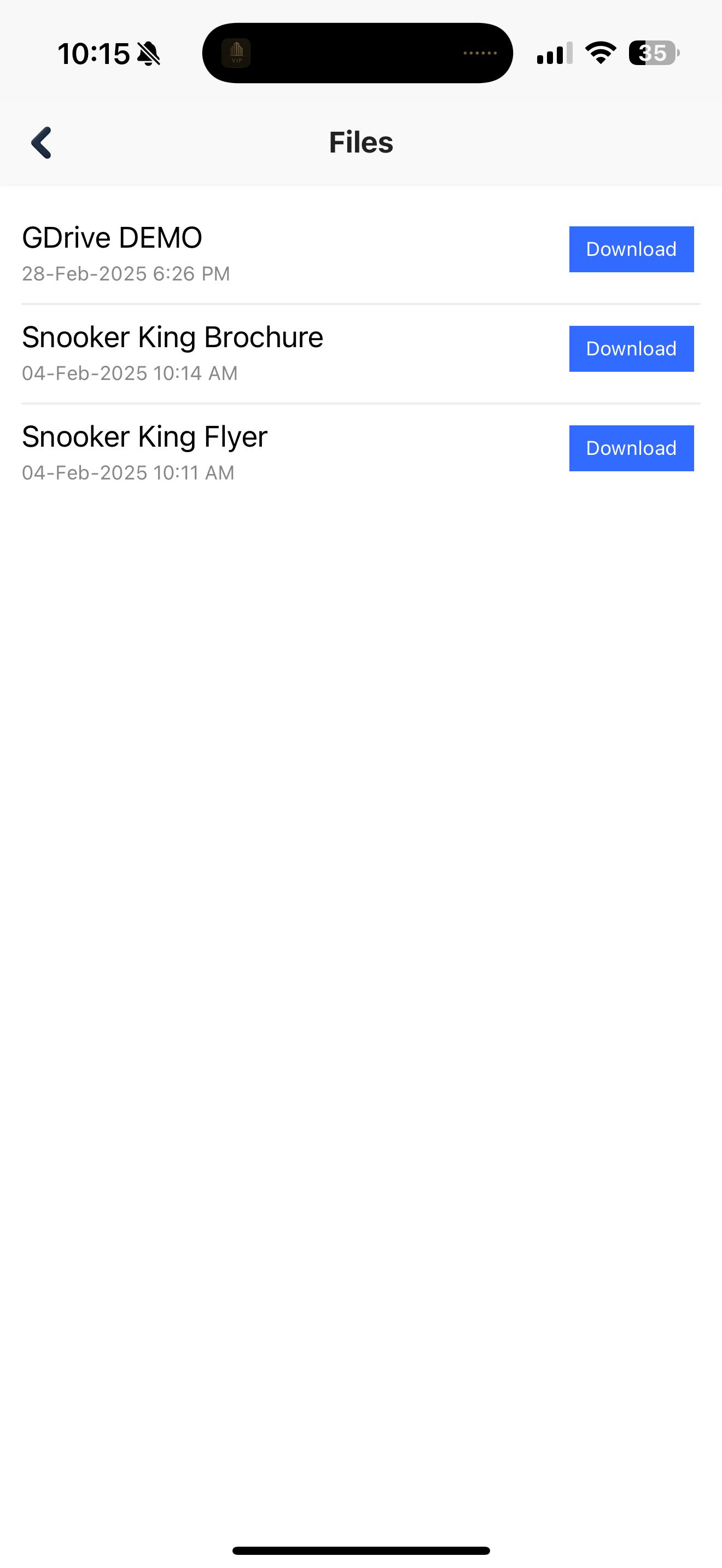The width and height of the screenshot is (722, 1568).
Task: Tap the Dynamic Island pill
Action: (x=360, y=53)
